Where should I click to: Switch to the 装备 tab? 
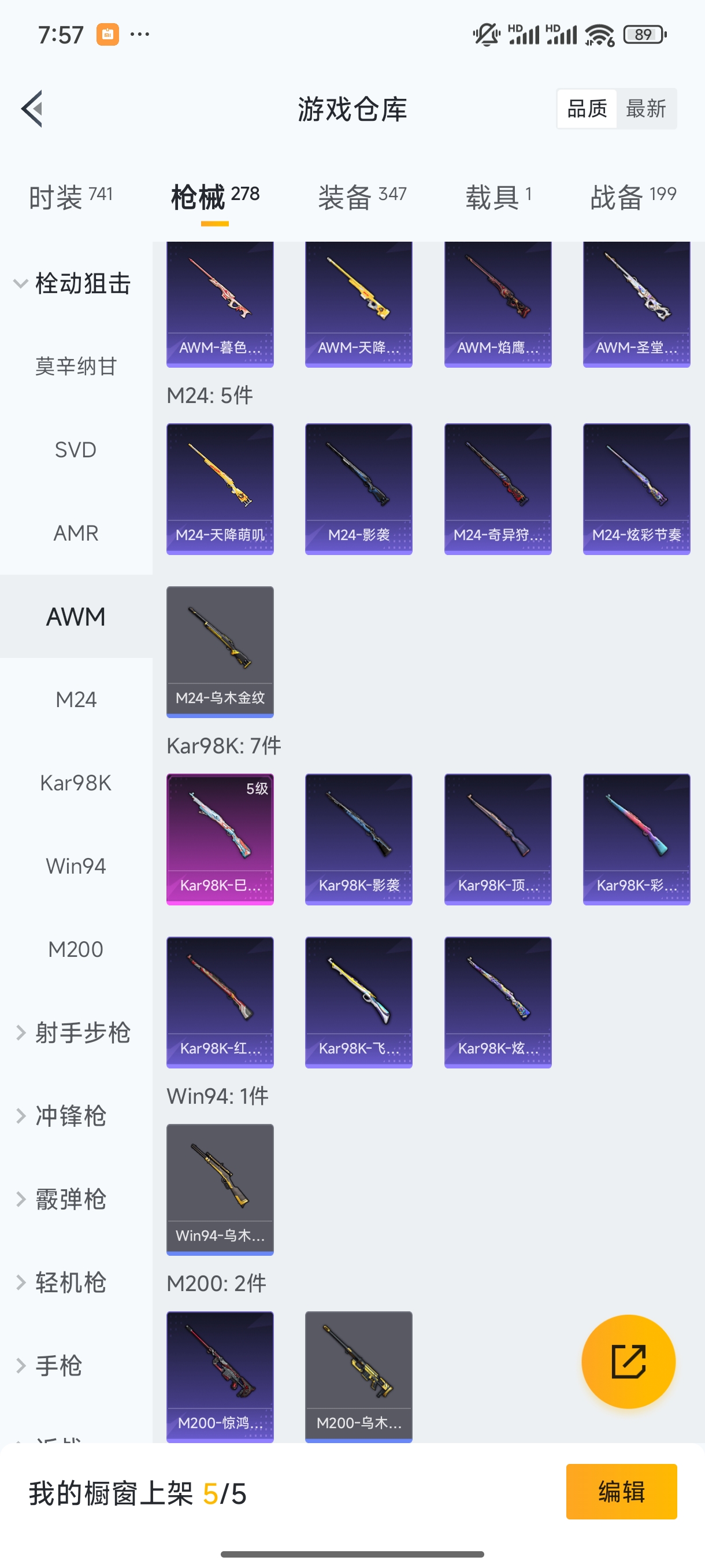click(x=362, y=197)
